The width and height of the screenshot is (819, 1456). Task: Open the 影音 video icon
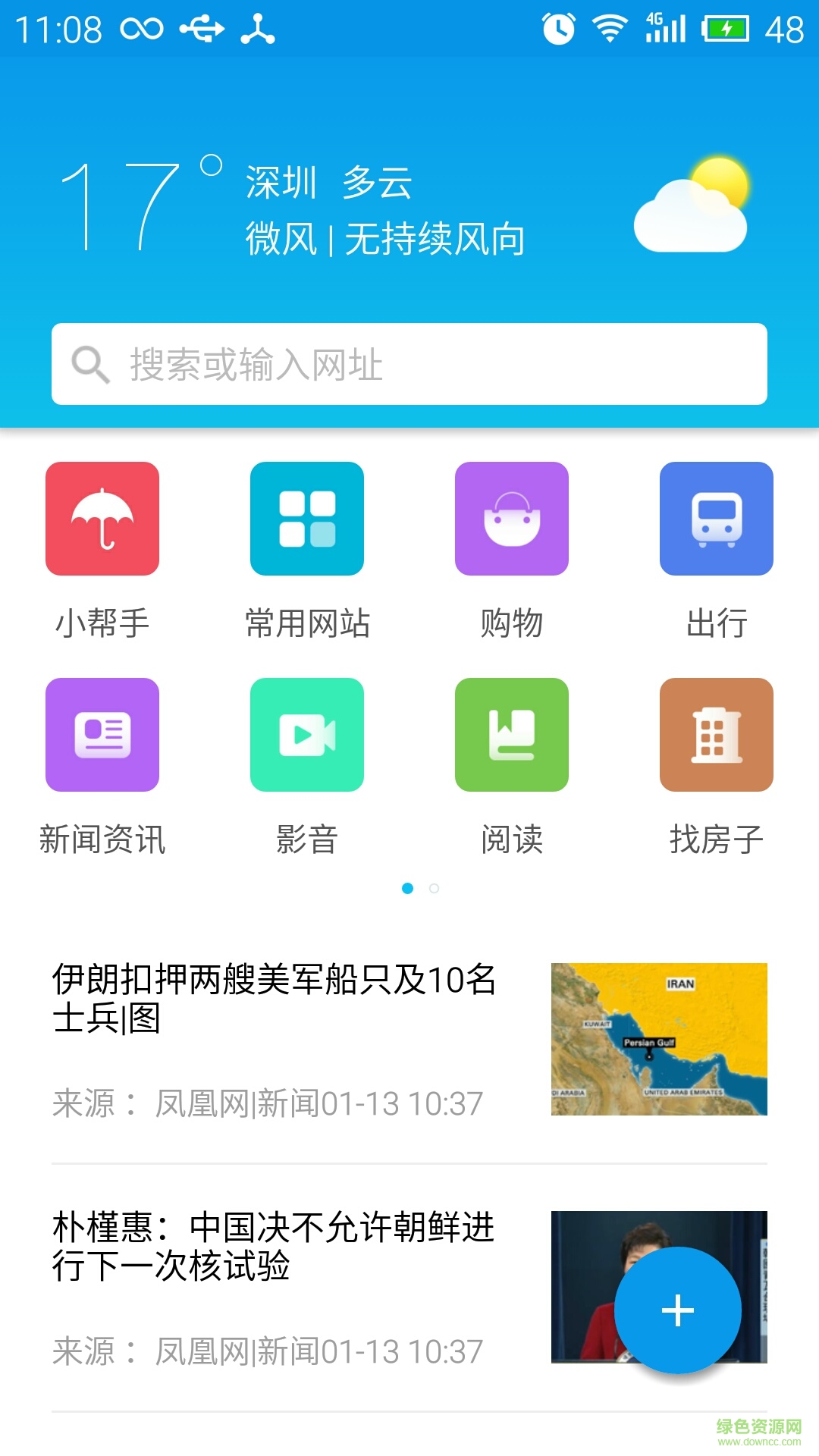(x=306, y=734)
